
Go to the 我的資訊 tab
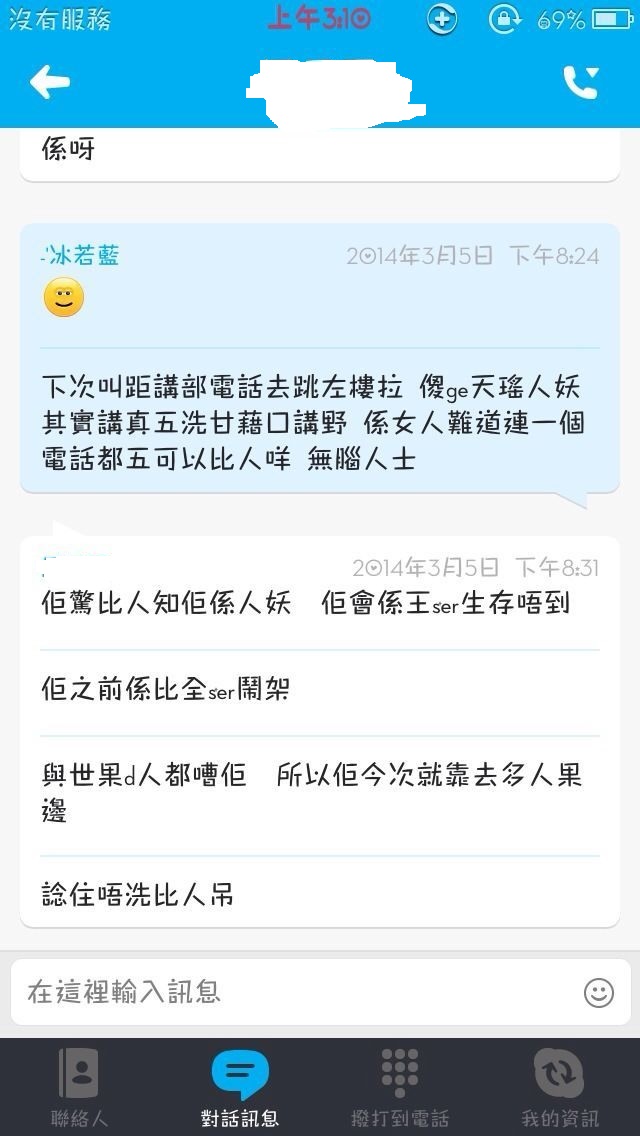pos(560,1088)
